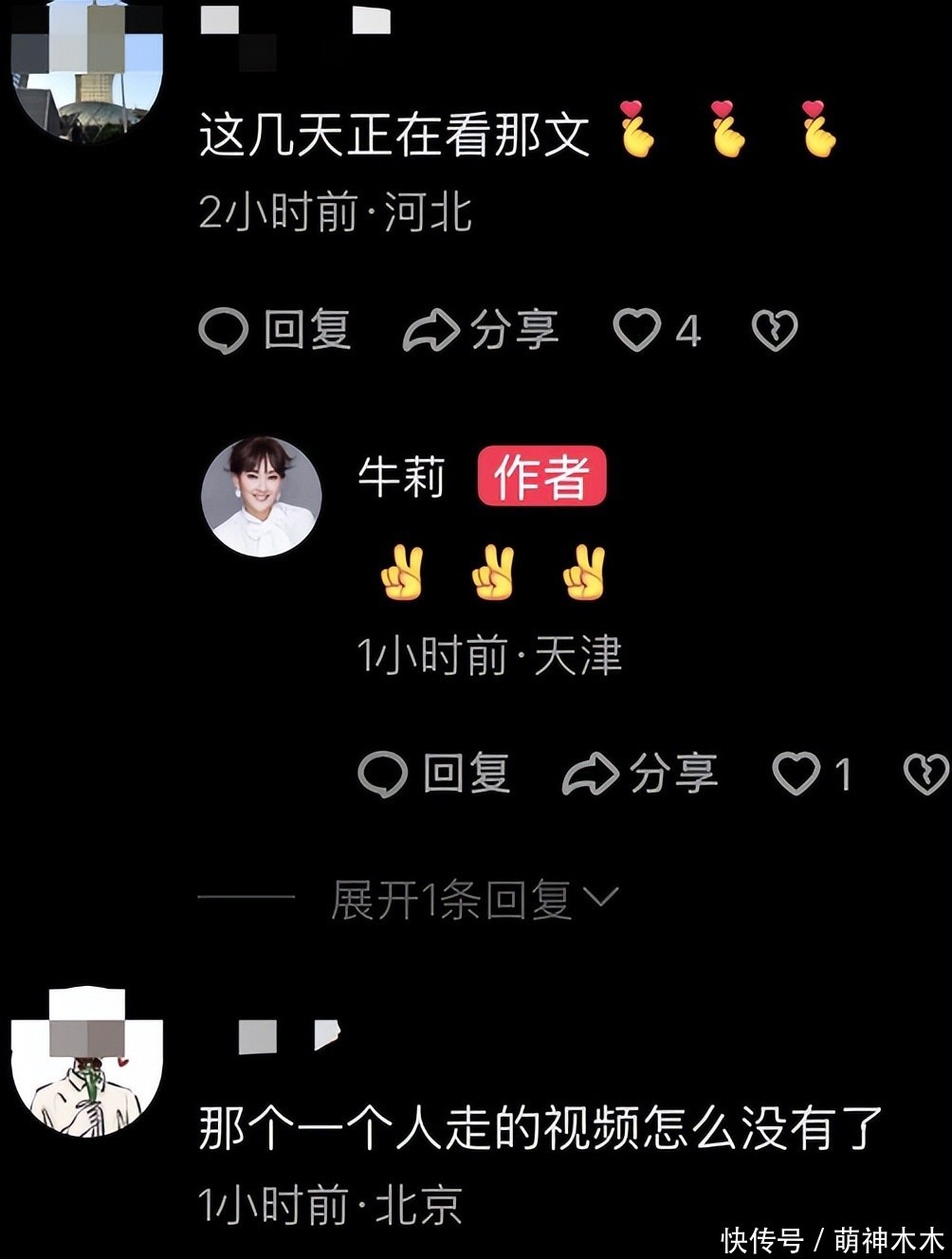Like the comment with 4 likes
Screen dimensions: 952x1259
[x=637, y=331]
